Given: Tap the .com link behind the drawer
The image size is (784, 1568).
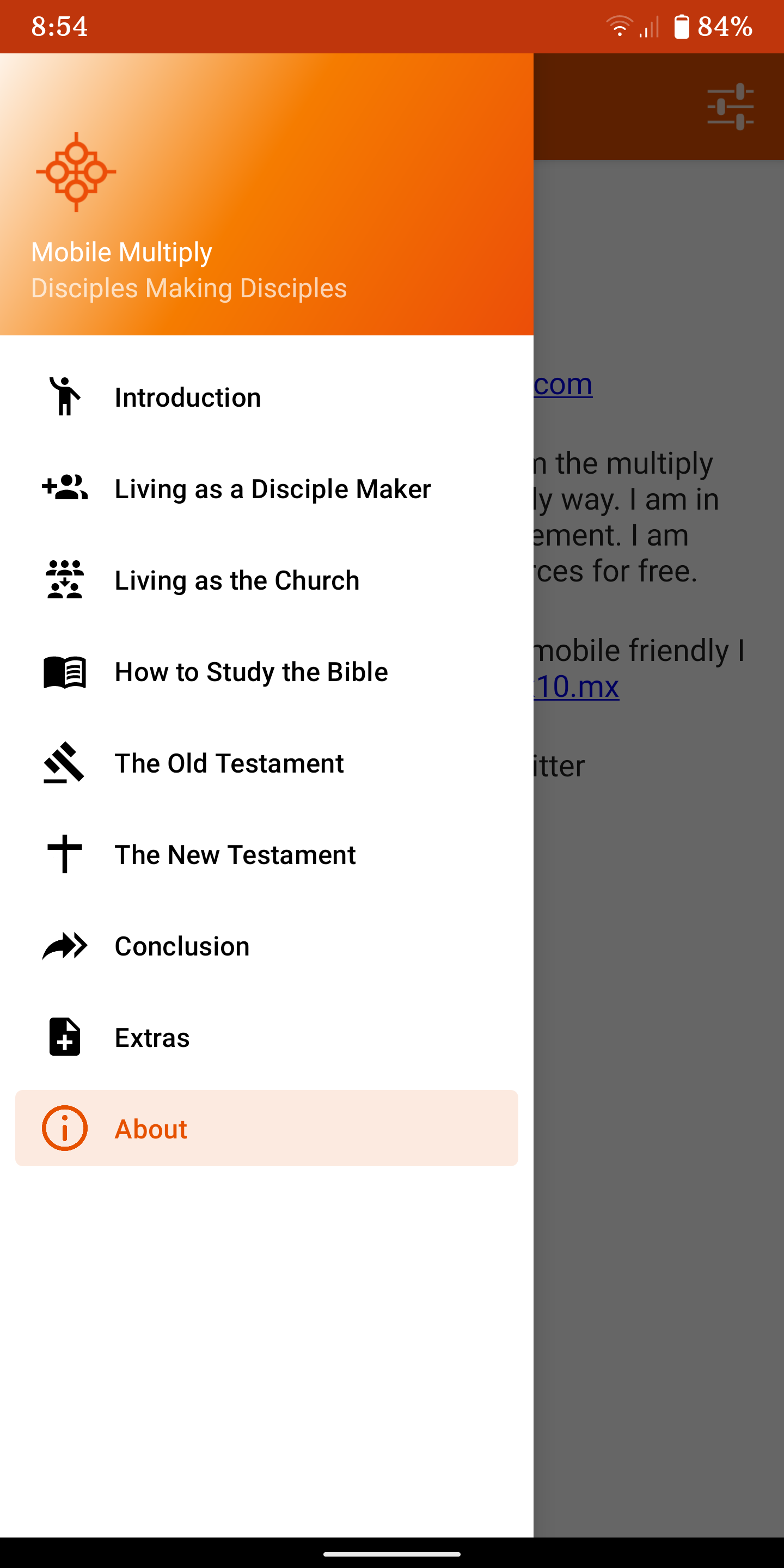Looking at the screenshot, I should tap(563, 383).
